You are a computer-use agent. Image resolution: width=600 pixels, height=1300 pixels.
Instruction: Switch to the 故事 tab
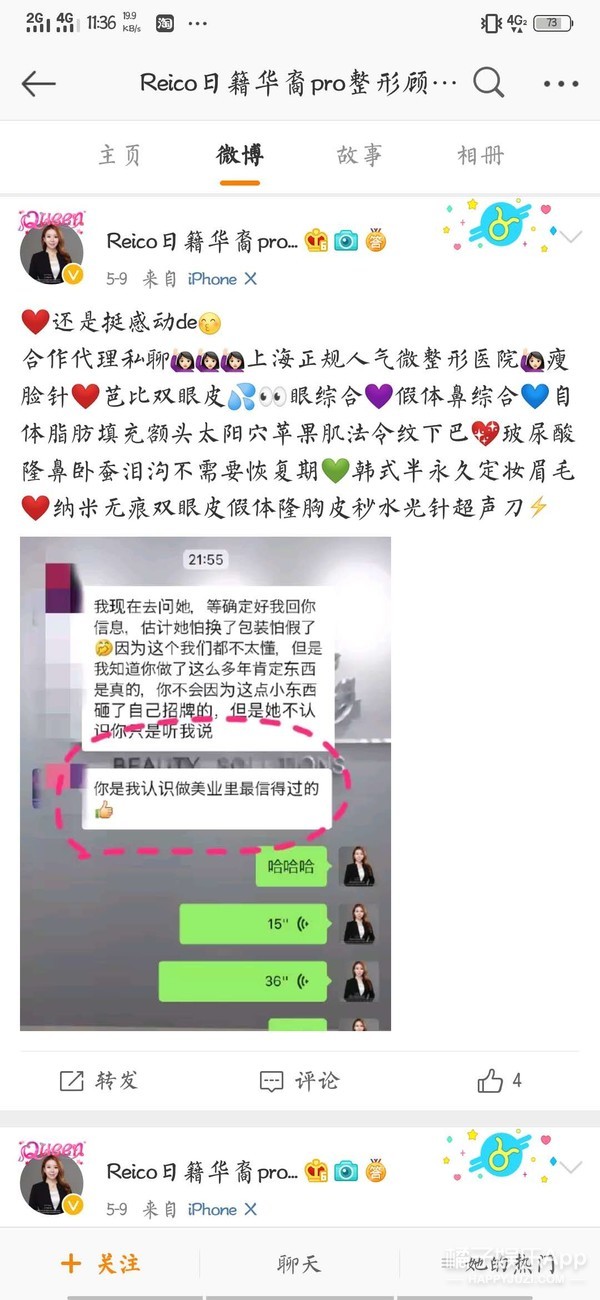pyautogui.click(x=360, y=155)
